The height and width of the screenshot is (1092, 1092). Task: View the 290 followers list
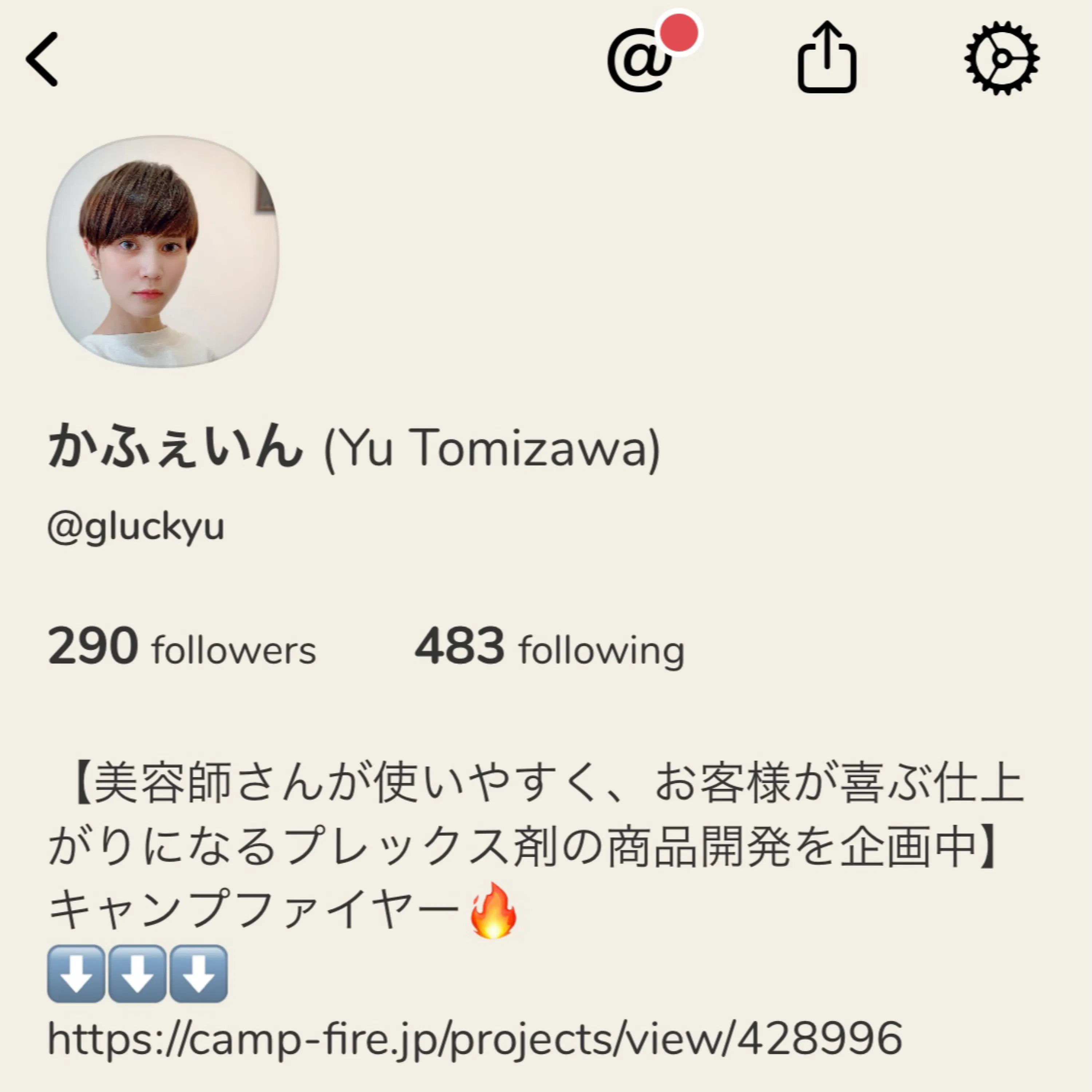[181, 647]
